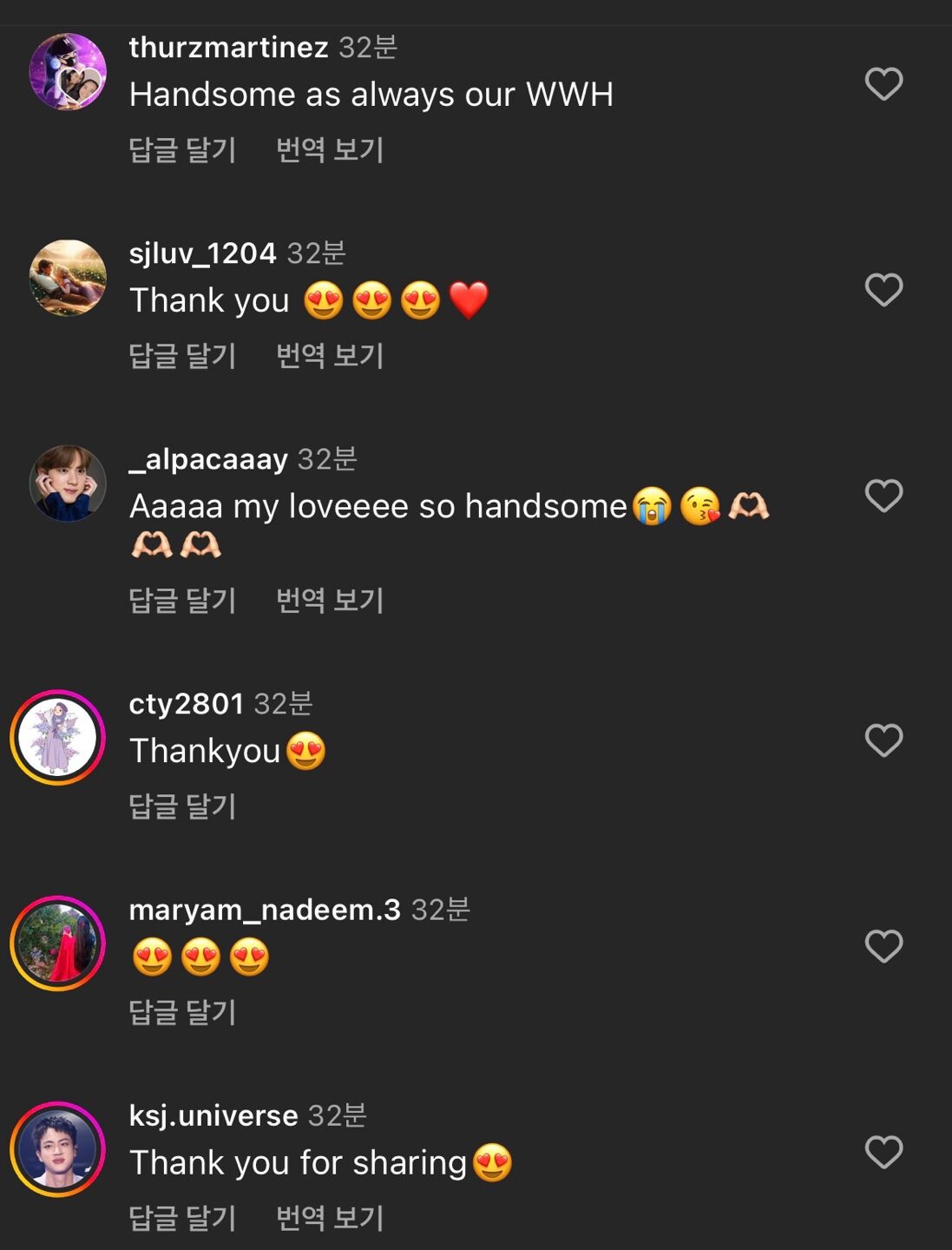Tap 답글 달기 under _alpacaaay's comment
This screenshot has width=952, height=1250.
[182, 601]
